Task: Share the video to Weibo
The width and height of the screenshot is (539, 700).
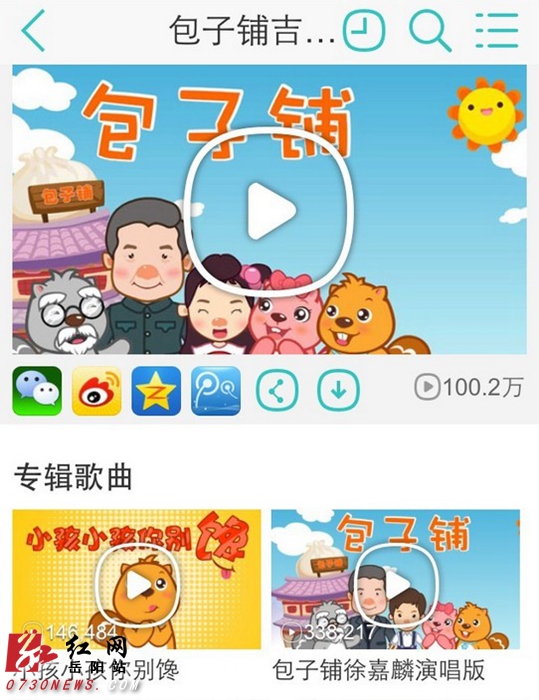Action: tap(96, 391)
